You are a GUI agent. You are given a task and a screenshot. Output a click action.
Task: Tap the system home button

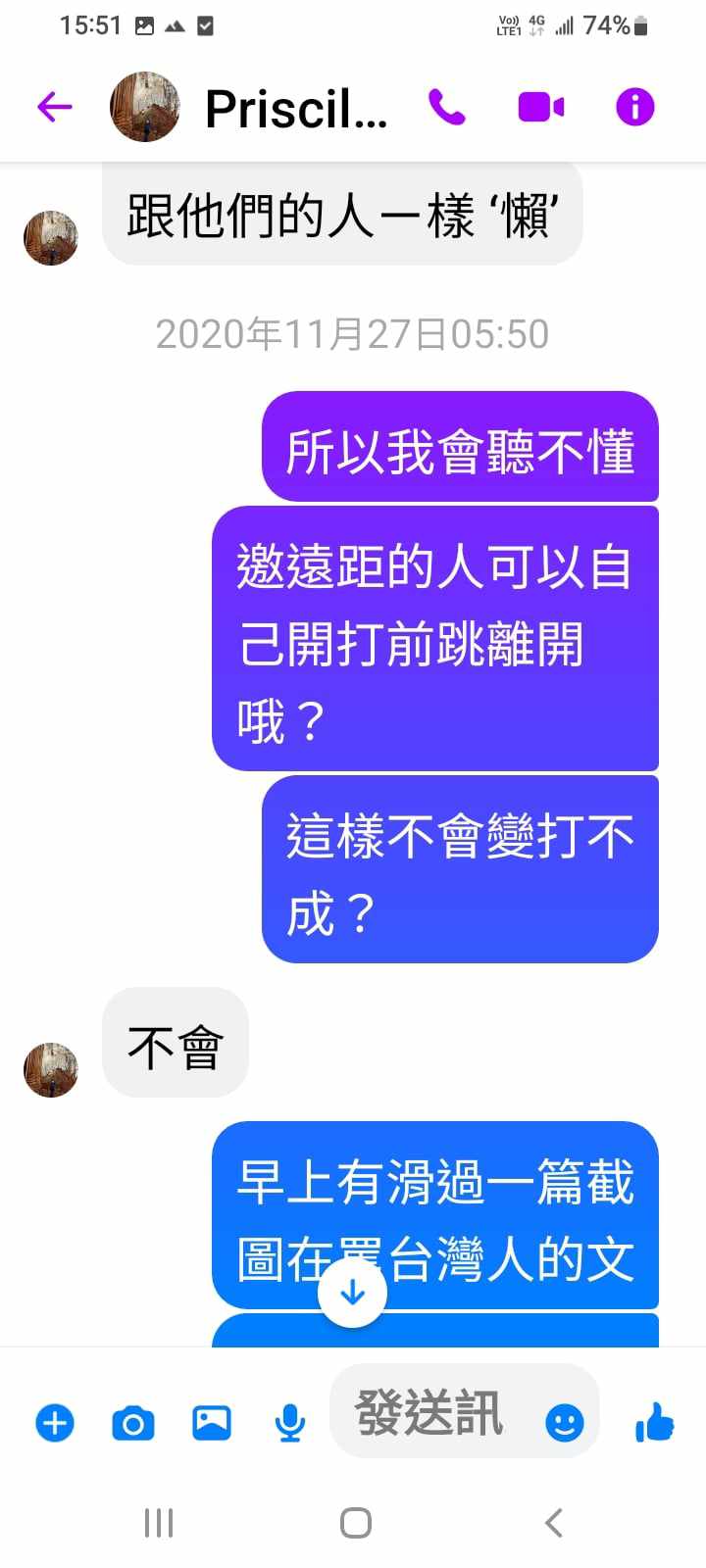coord(355,1523)
